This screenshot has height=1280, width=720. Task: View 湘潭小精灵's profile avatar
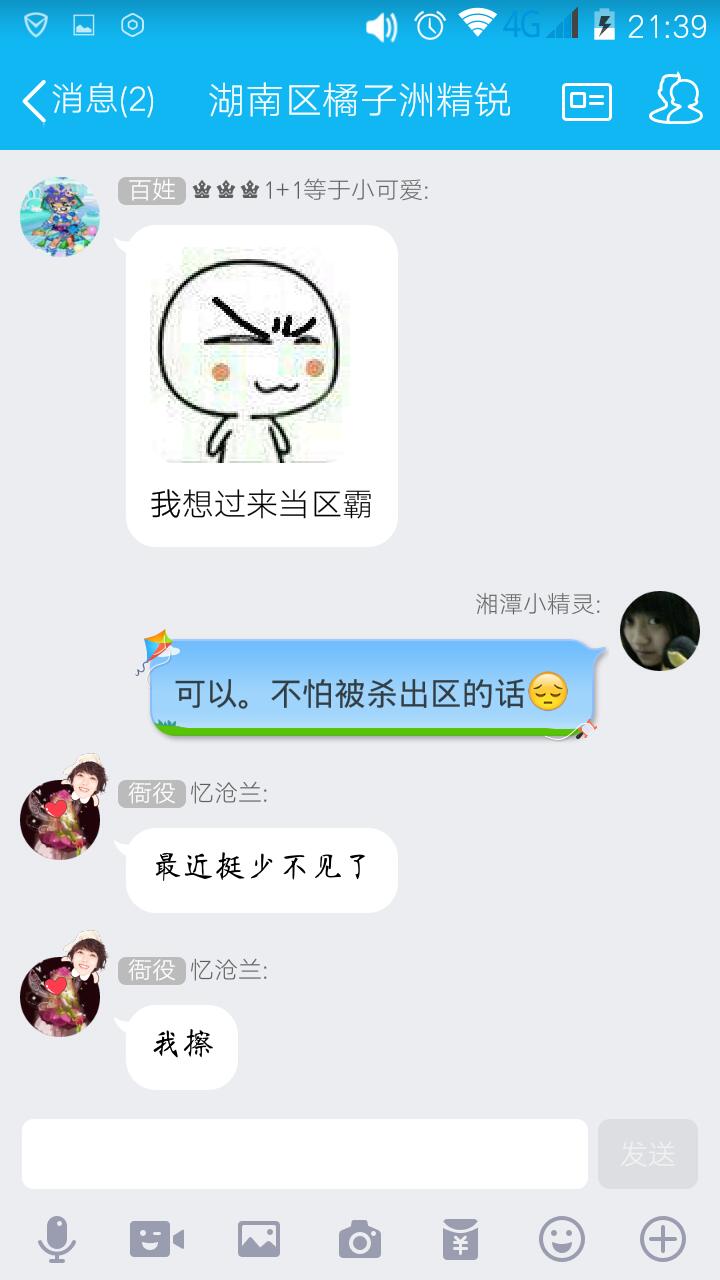(660, 631)
